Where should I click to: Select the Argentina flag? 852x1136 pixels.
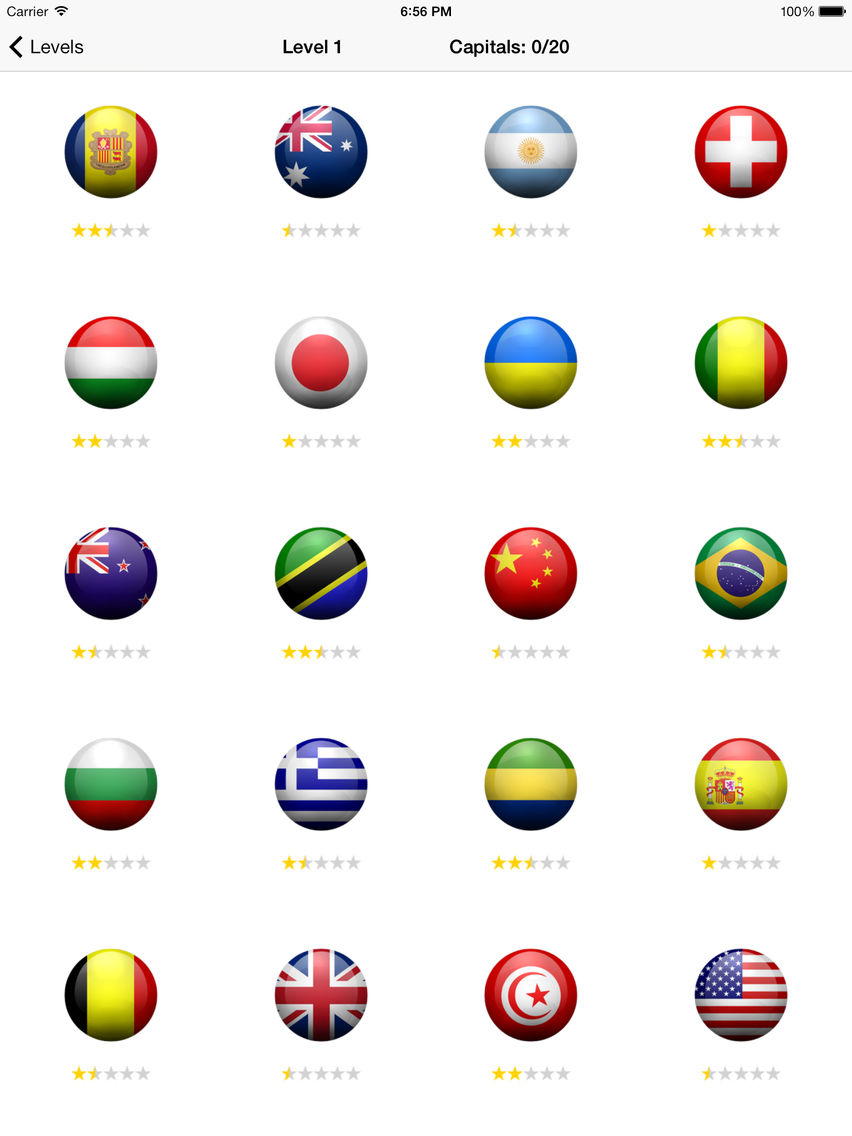pyautogui.click(x=530, y=152)
